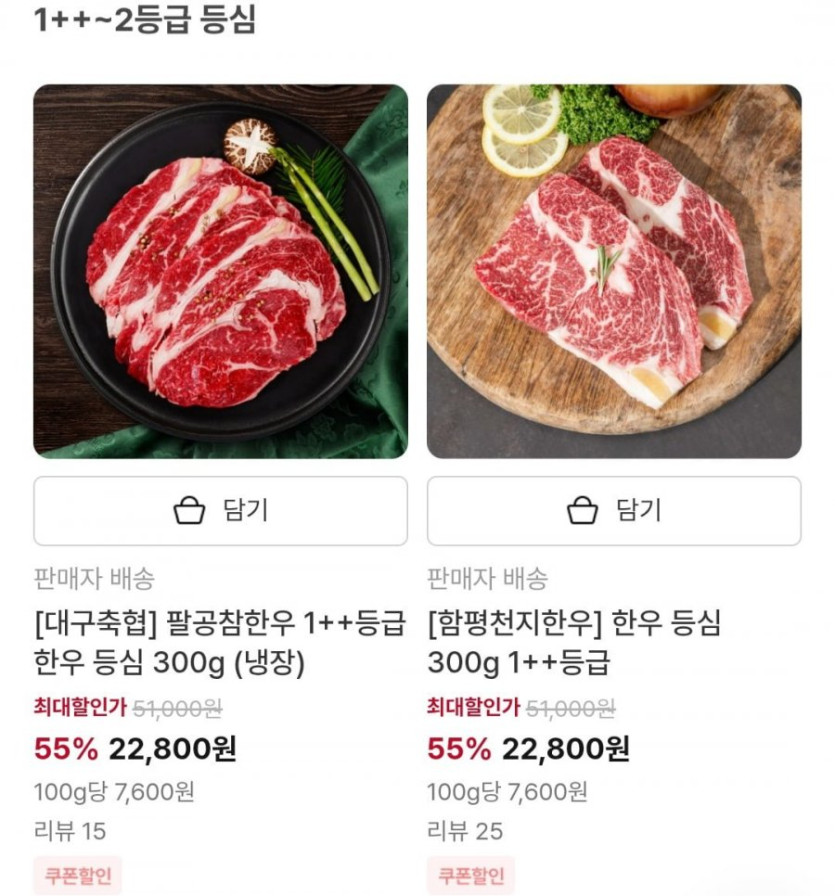This screenshot has width=835, height=896.
Task: View details of [함평천지한우] 한우 등심 title
Action: point(574,644)
